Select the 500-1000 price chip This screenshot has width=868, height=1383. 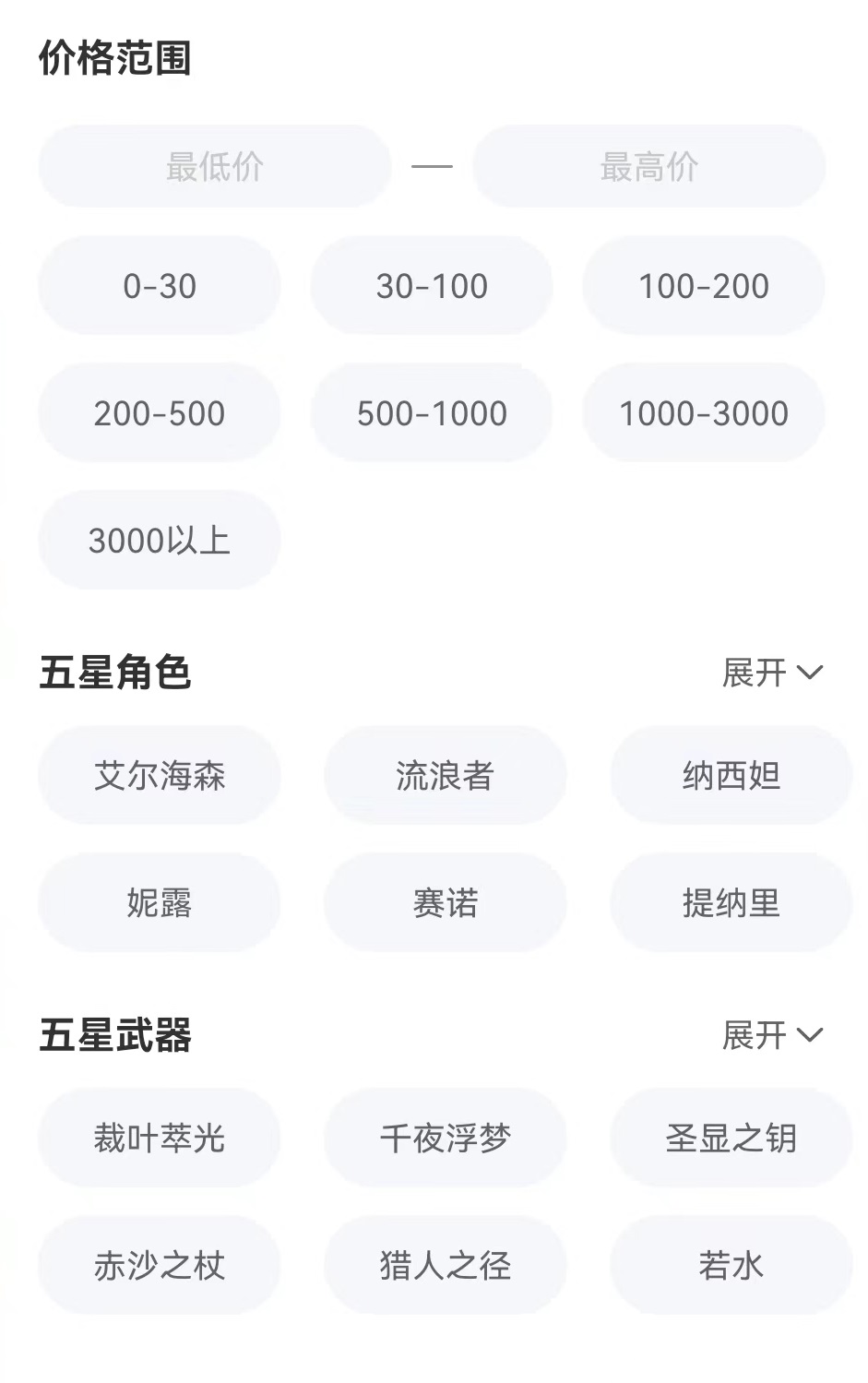click(x=432, y=413)
